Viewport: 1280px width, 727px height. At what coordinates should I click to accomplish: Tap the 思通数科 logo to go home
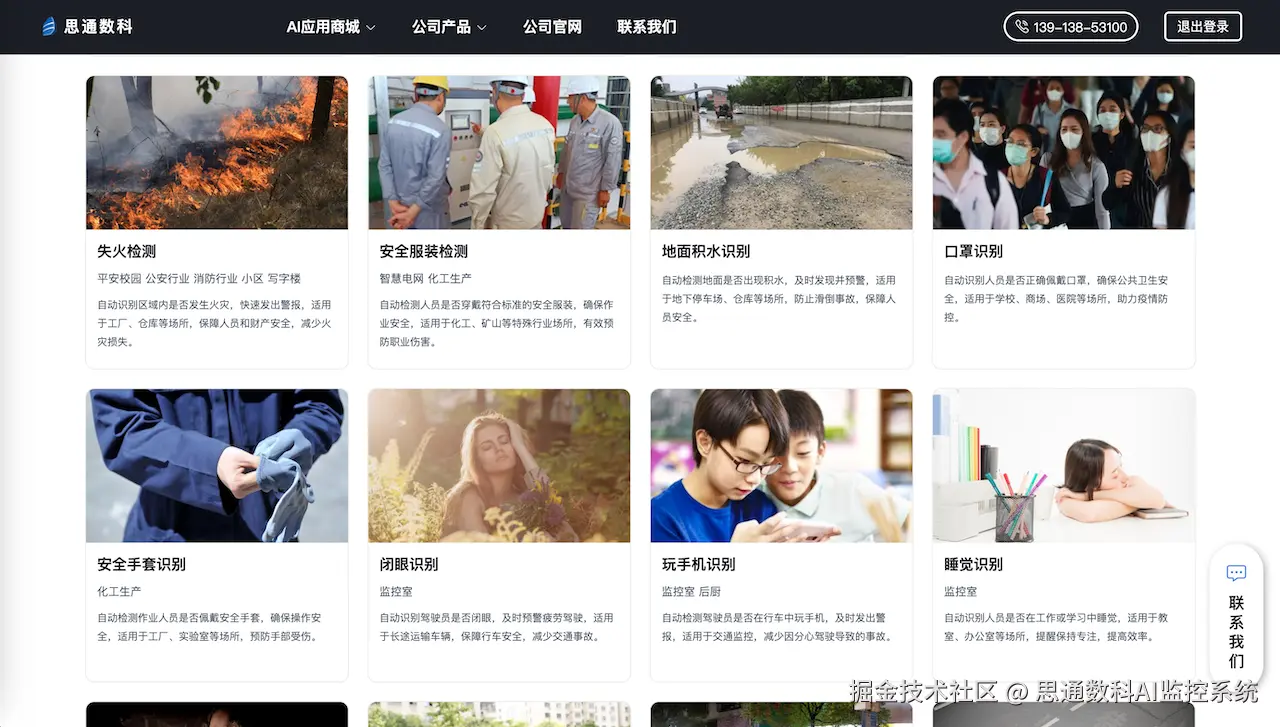click(x=87, y=27)
